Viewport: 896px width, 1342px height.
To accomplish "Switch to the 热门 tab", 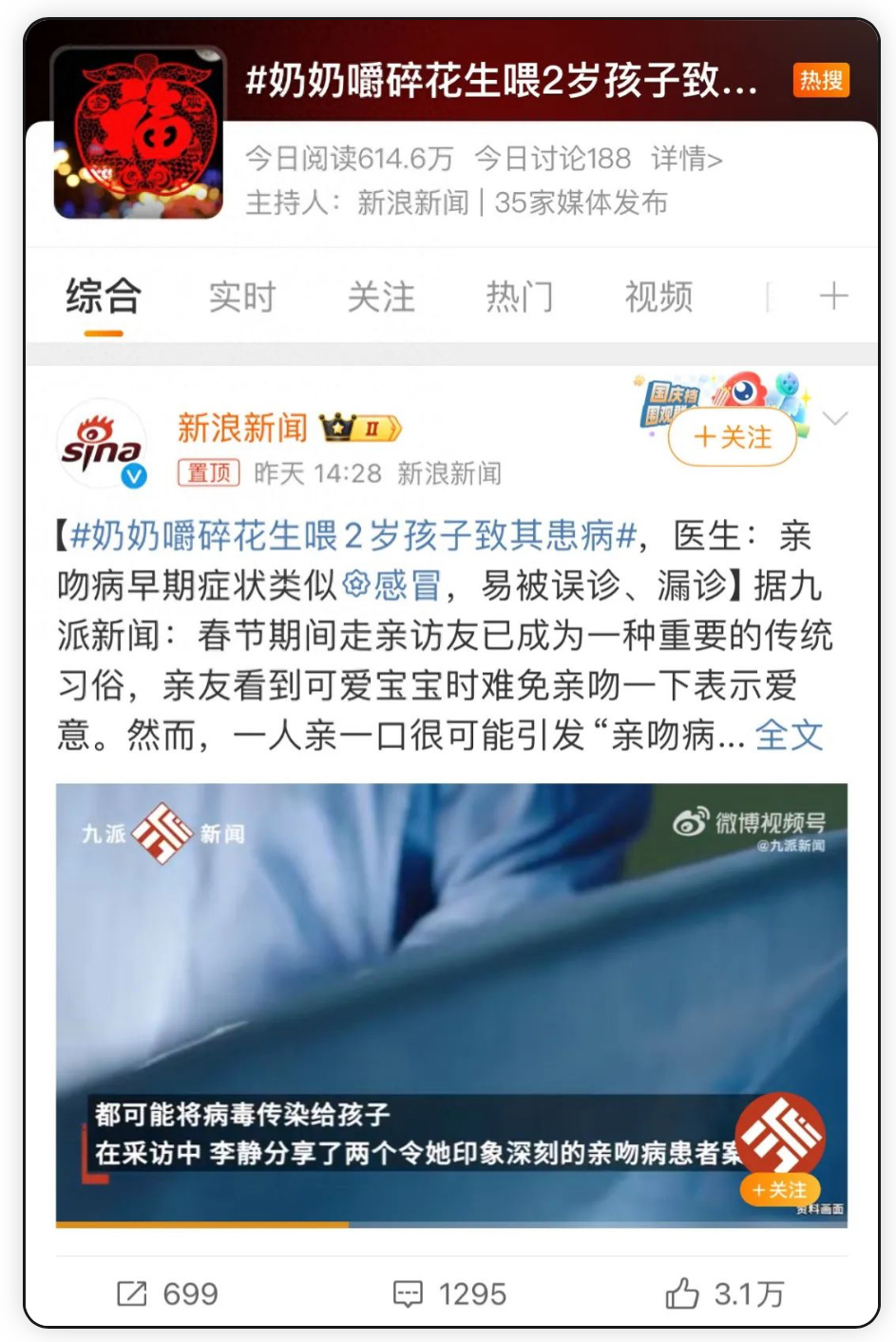I will pos(519,297).
